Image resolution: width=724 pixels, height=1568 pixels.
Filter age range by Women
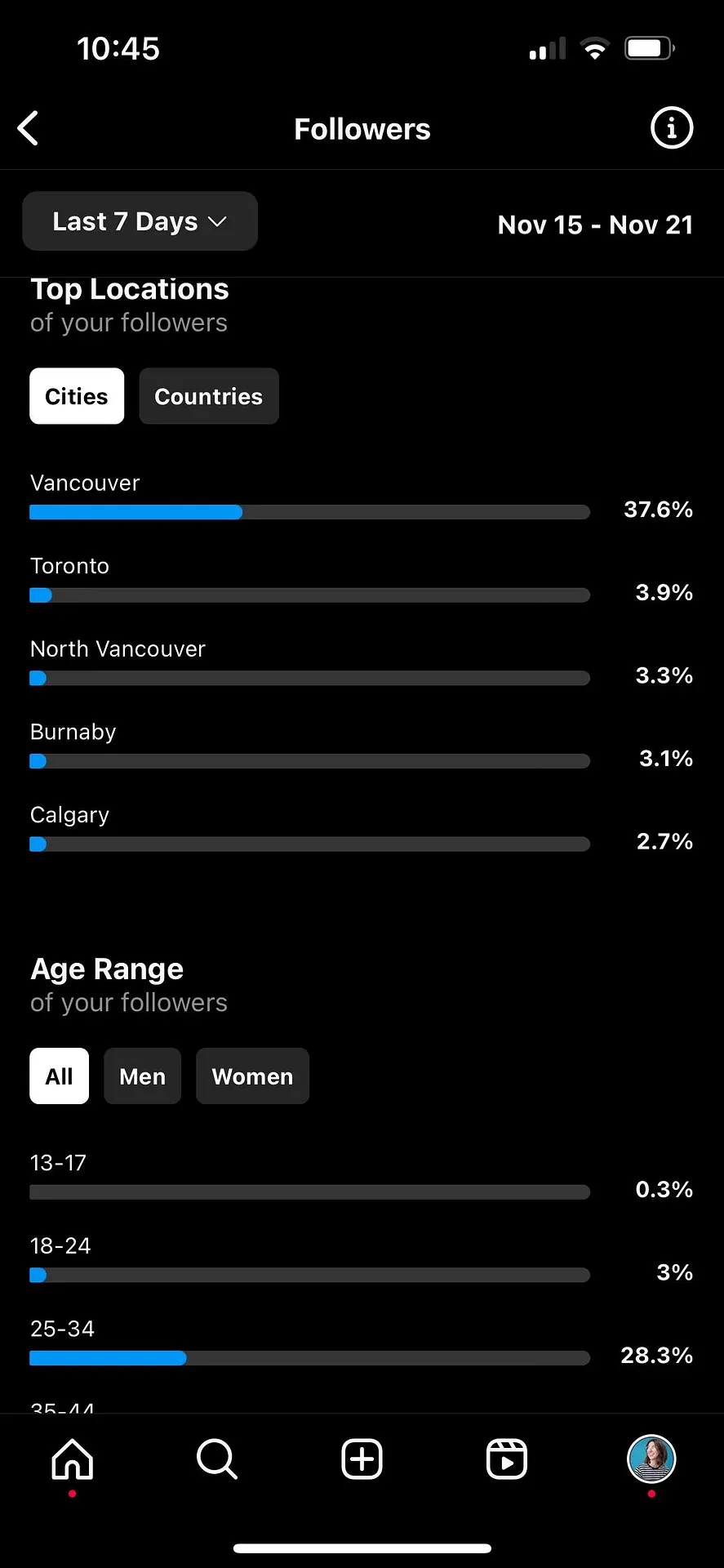tap(252, 1076)
